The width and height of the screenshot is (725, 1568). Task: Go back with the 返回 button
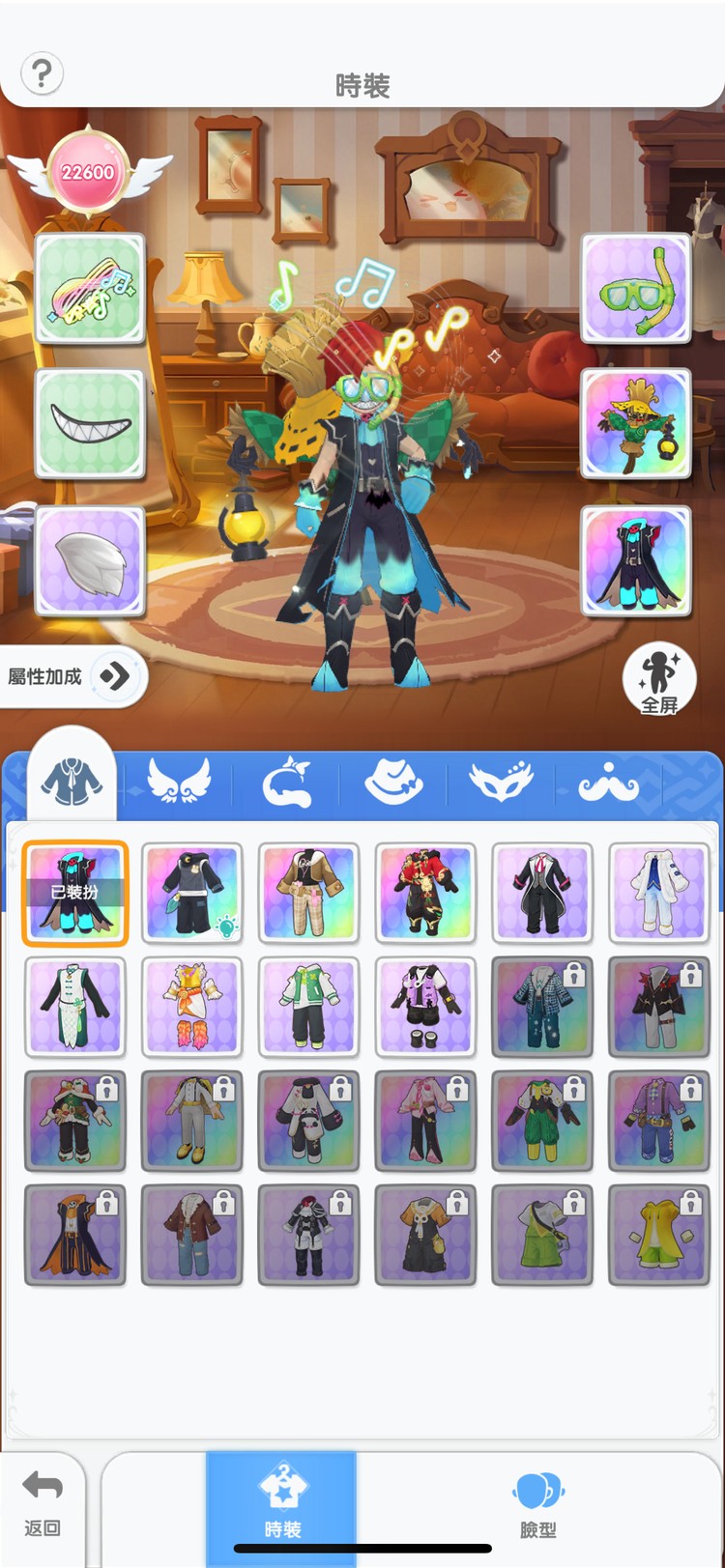coord(42,1509)
